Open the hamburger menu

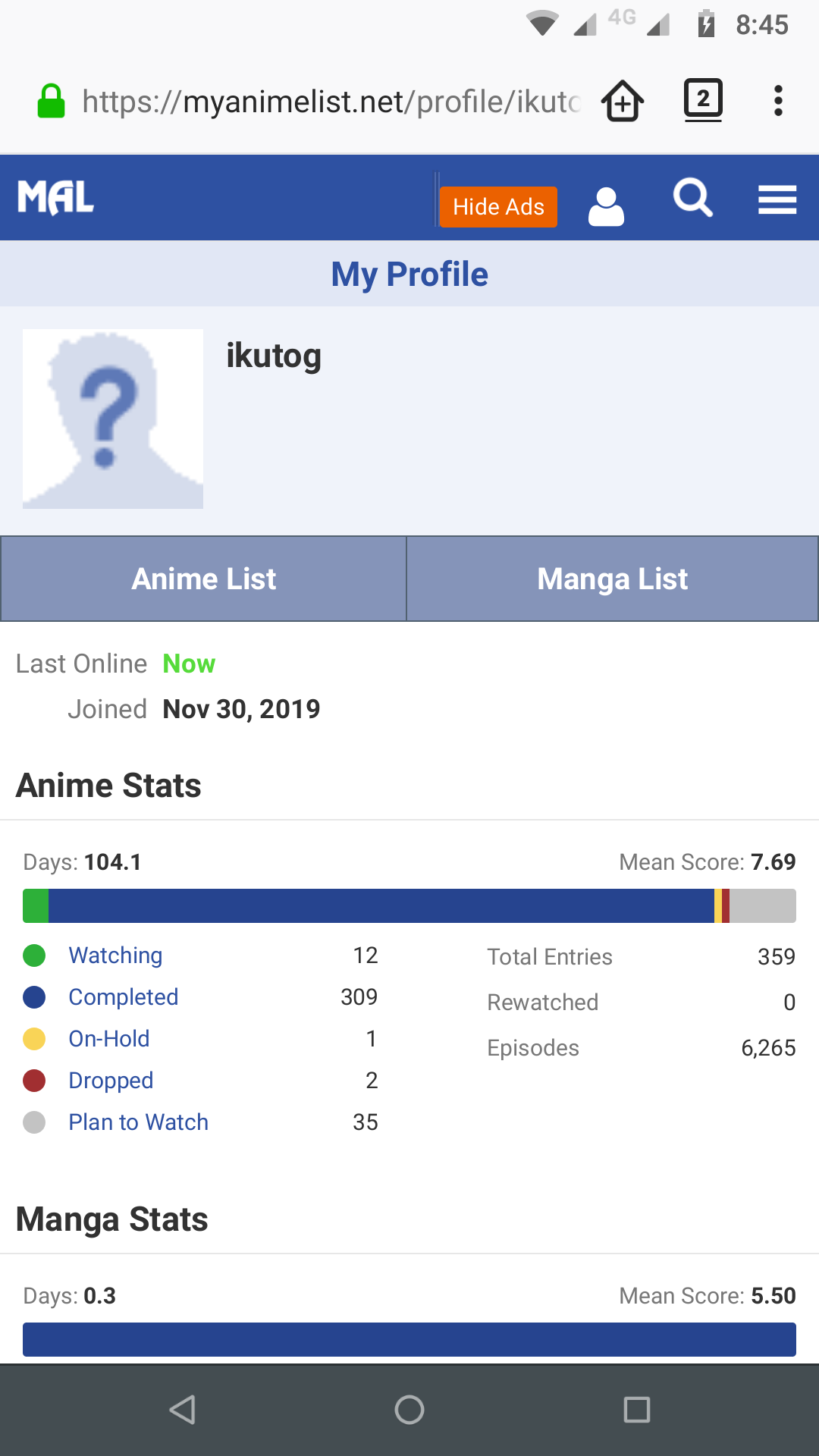click(x=777, y=199)
